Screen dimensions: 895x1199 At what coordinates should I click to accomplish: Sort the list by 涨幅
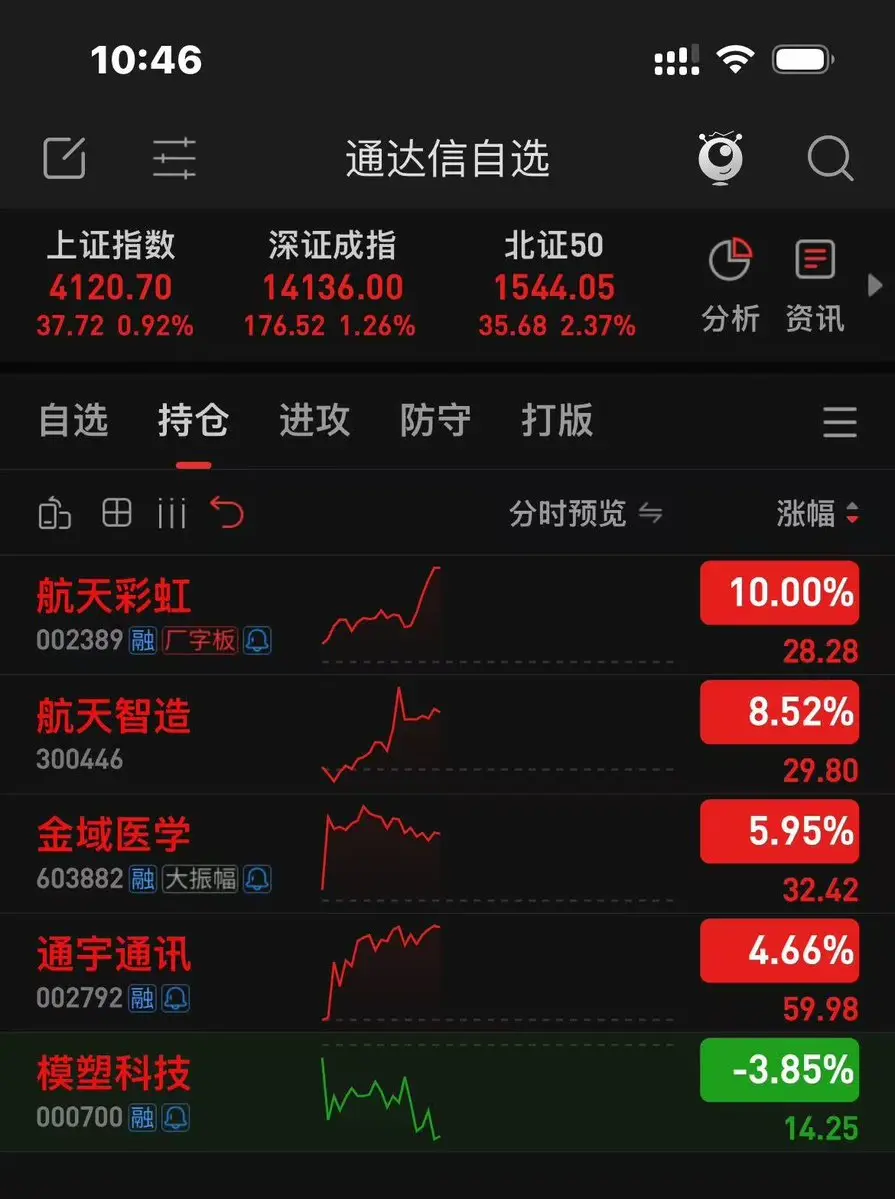click(817, 514)
